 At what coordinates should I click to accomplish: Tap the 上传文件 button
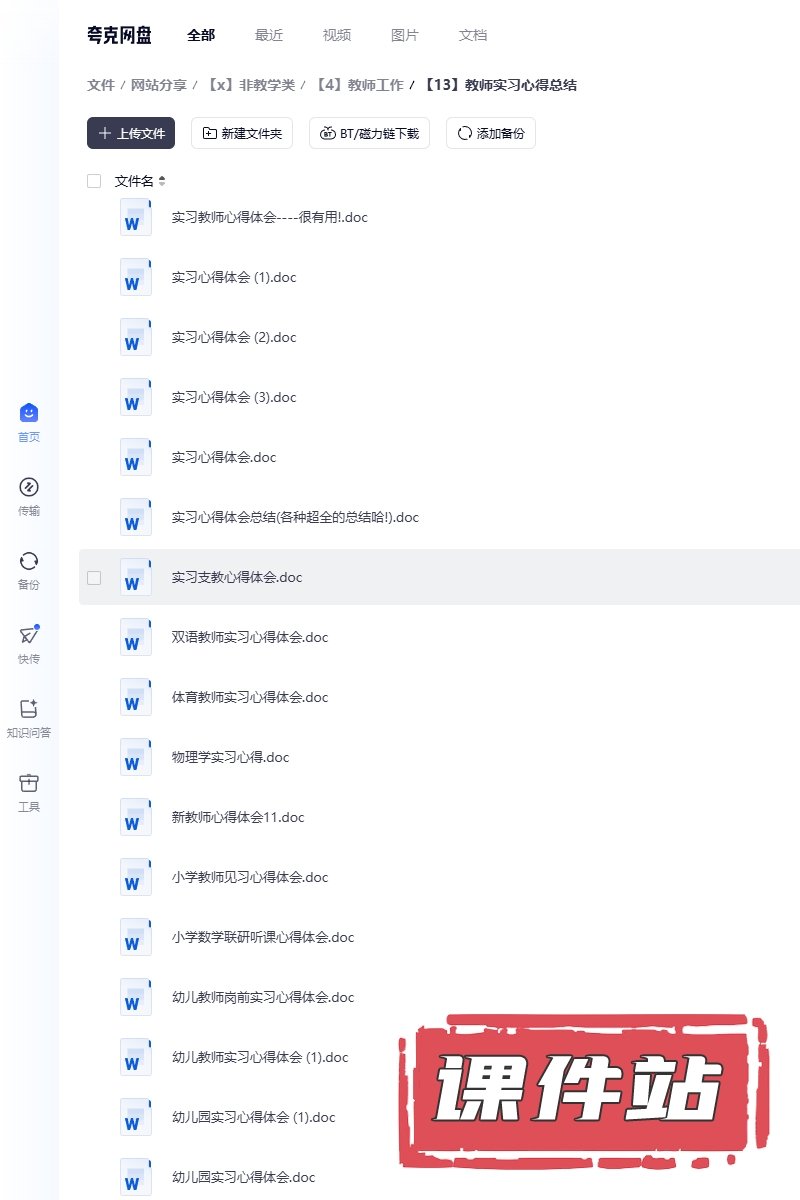point(131,133)
